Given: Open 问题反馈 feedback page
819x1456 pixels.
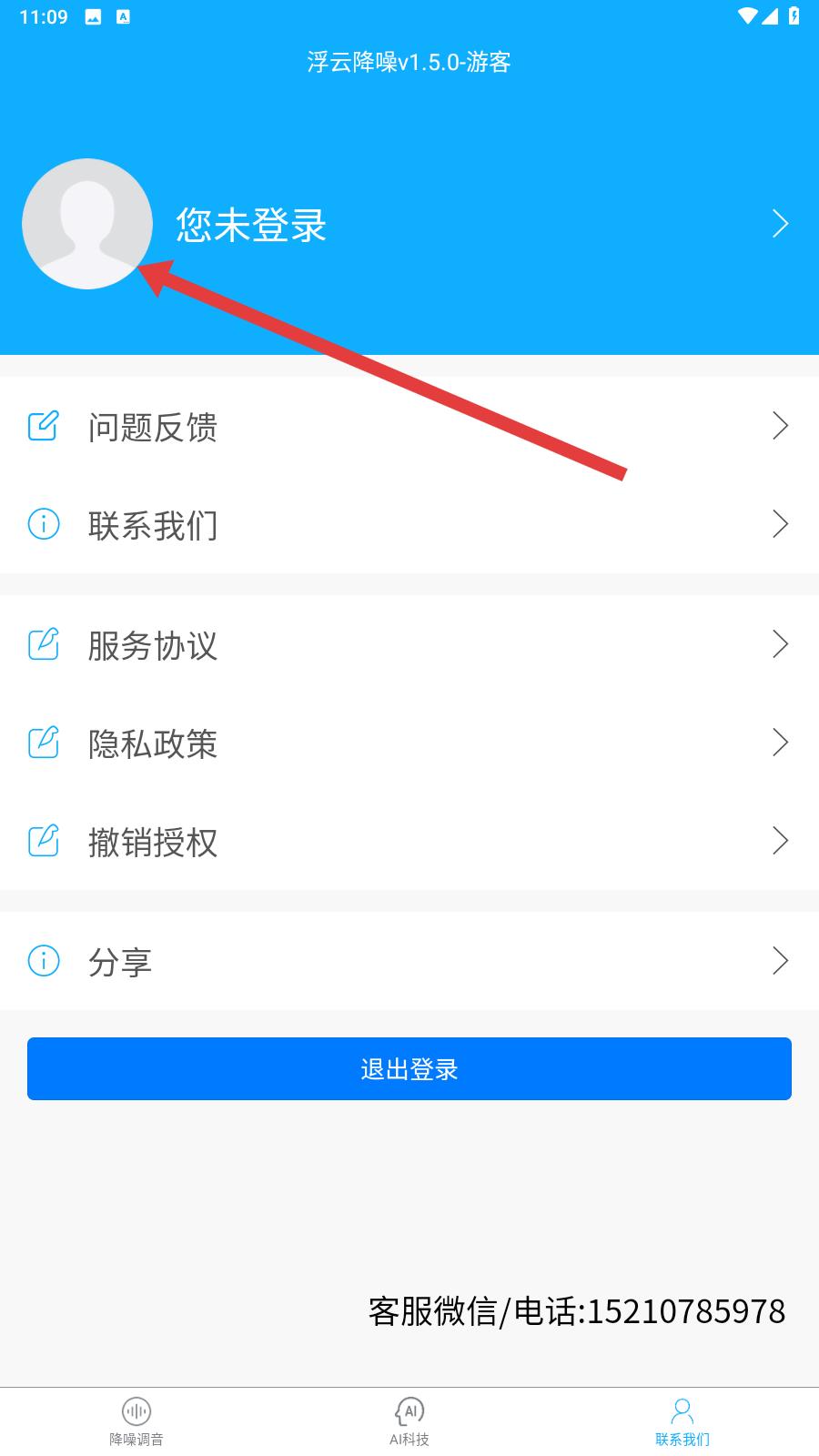Looking at the screenshot, I should [x=409, y=426].
